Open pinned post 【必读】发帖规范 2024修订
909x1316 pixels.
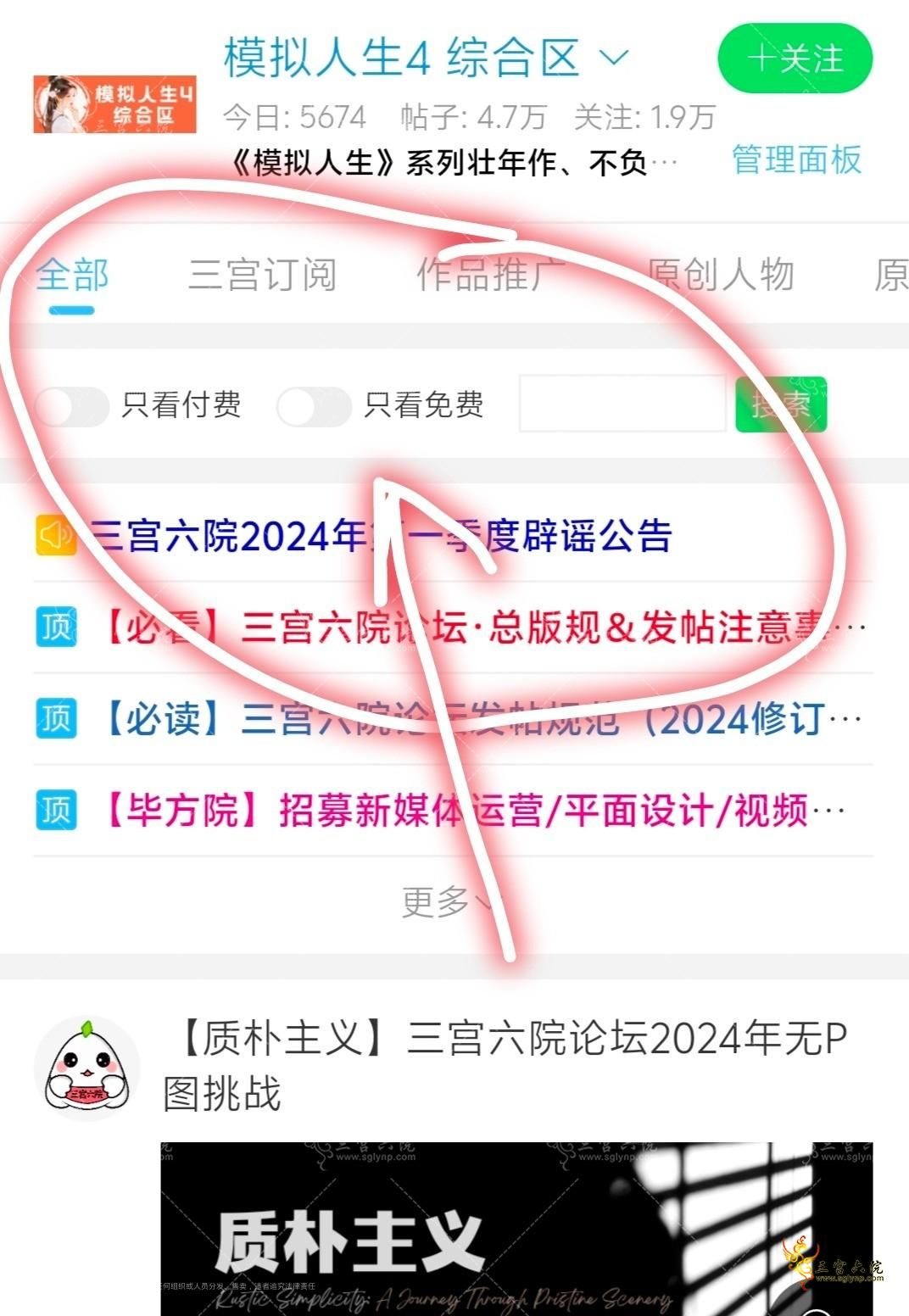click(475, 720)
